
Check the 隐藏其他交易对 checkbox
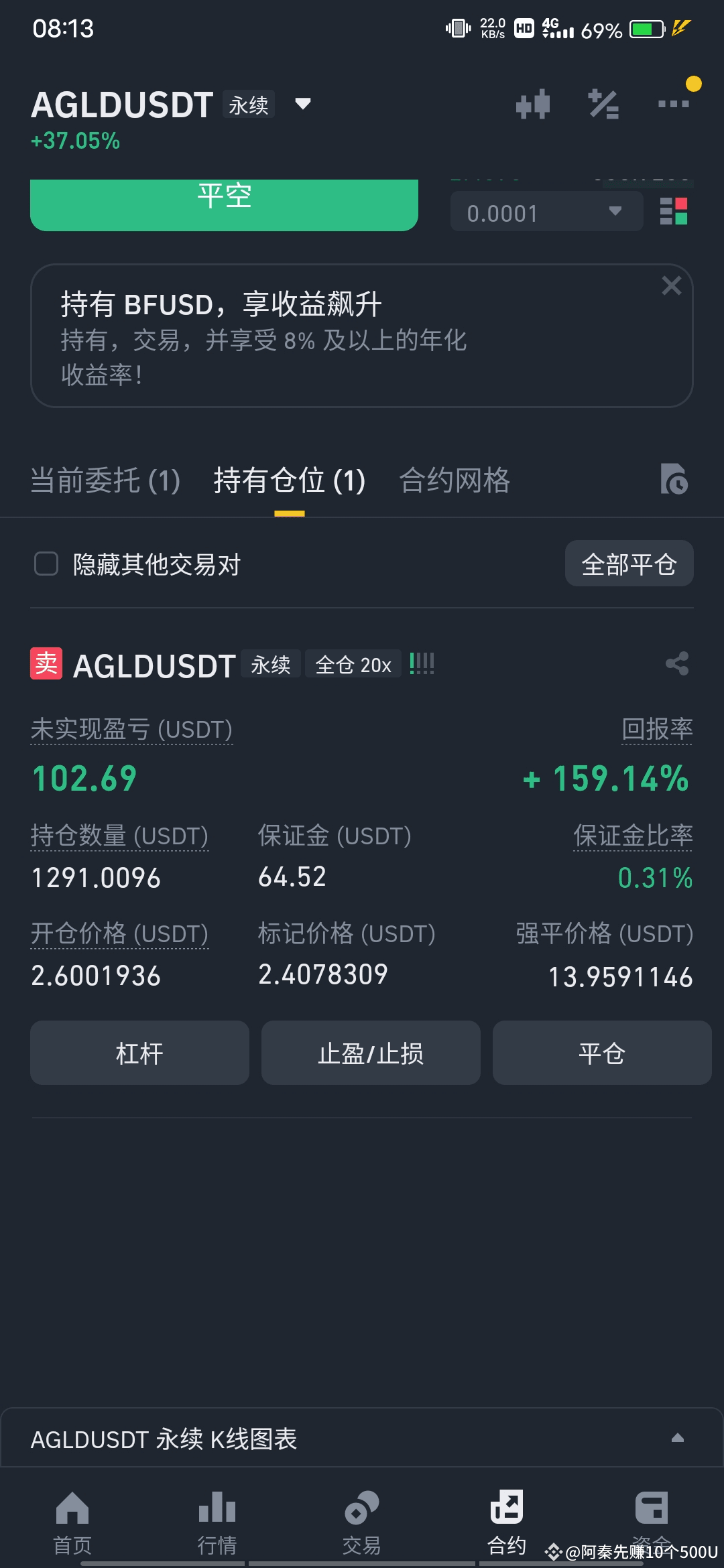[46, 564]
